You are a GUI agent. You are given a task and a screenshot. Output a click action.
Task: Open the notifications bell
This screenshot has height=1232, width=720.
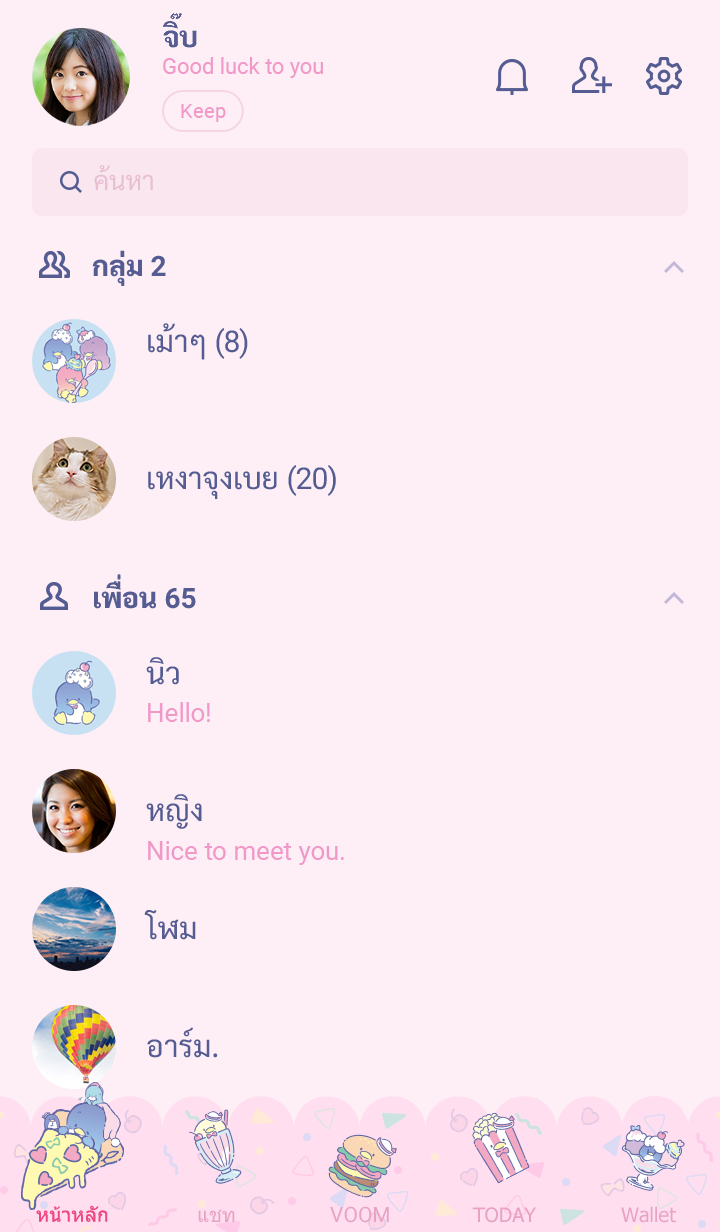(512, 77)
